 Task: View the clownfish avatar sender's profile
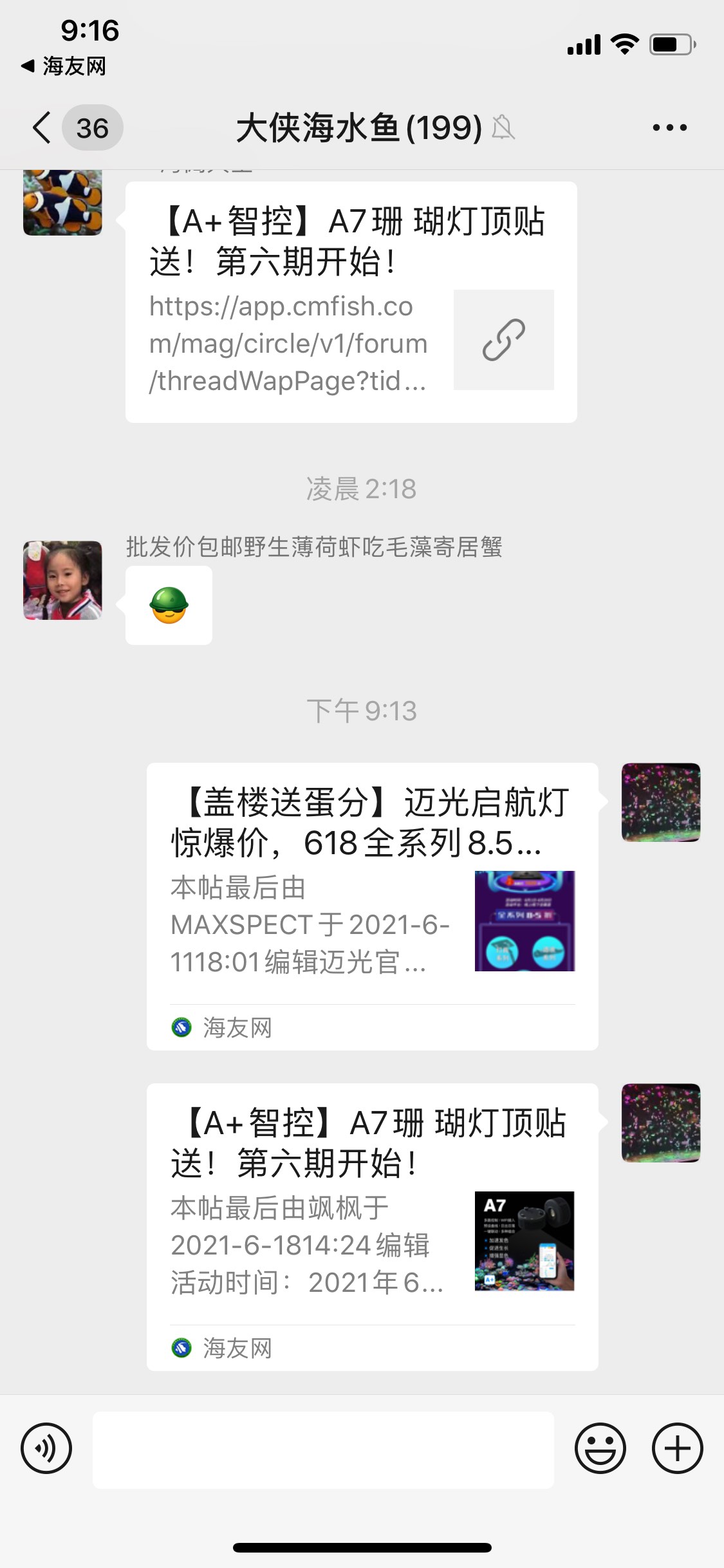point(62,202)
